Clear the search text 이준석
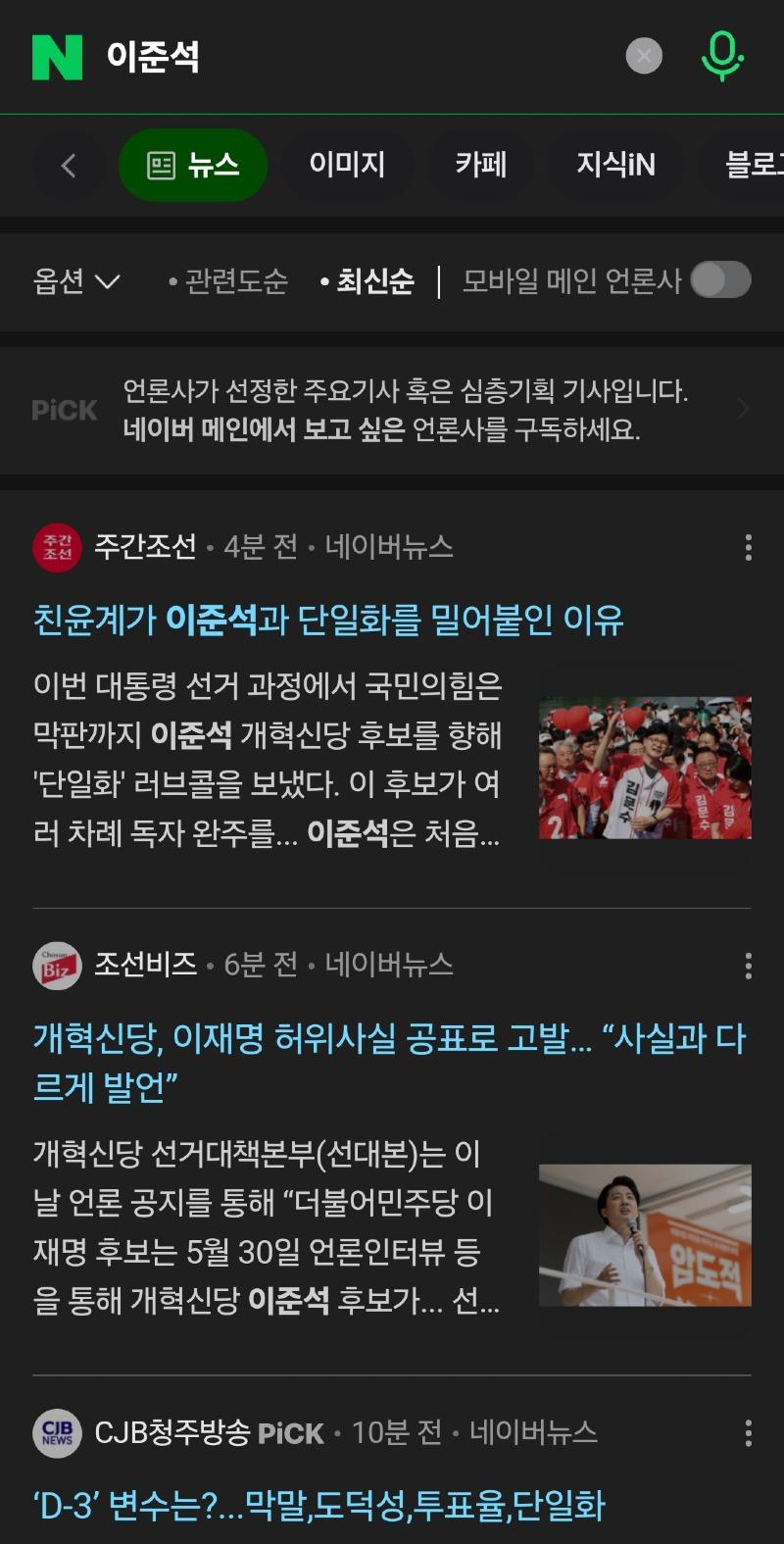This screenshot has height=1544, width=784. (x=644, y=56)
